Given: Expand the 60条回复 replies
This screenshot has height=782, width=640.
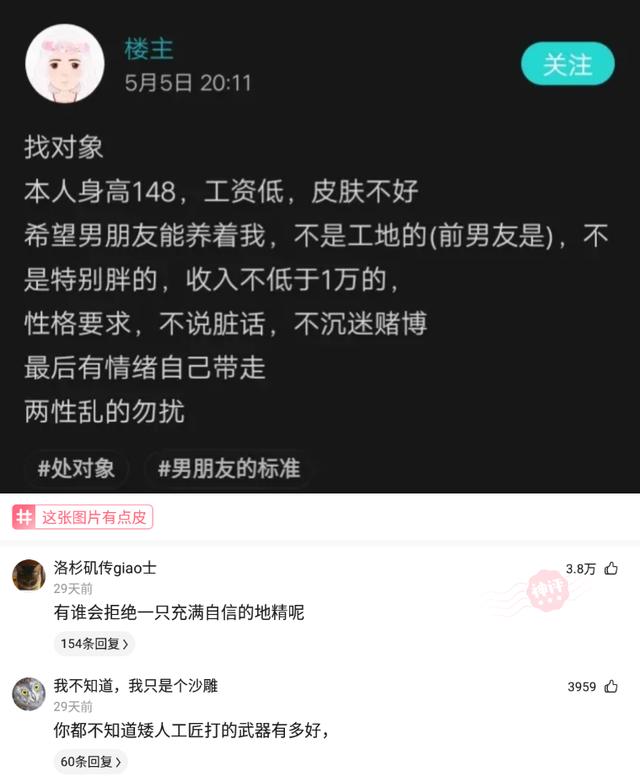Looking at the screenshot, I should tap(92, 761).
